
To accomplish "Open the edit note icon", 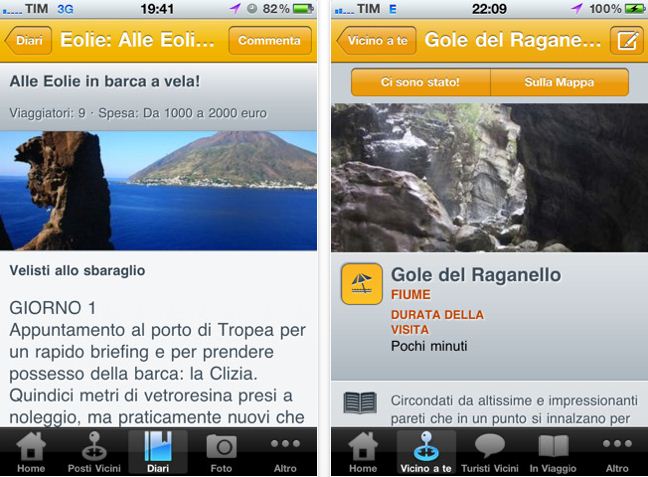I will tap(626, 41).
